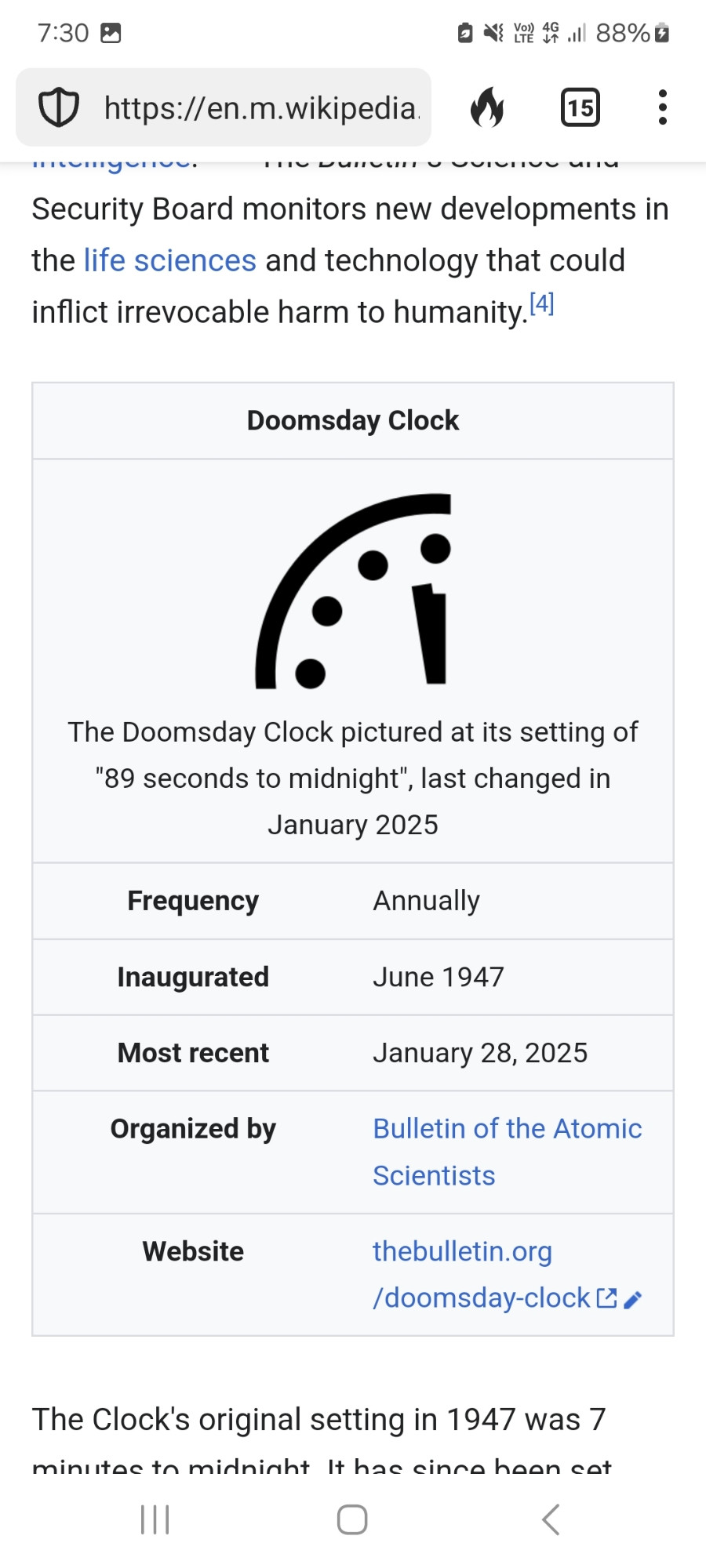
Task: Open the shield privacy protection icon
Action: (59, 107)
